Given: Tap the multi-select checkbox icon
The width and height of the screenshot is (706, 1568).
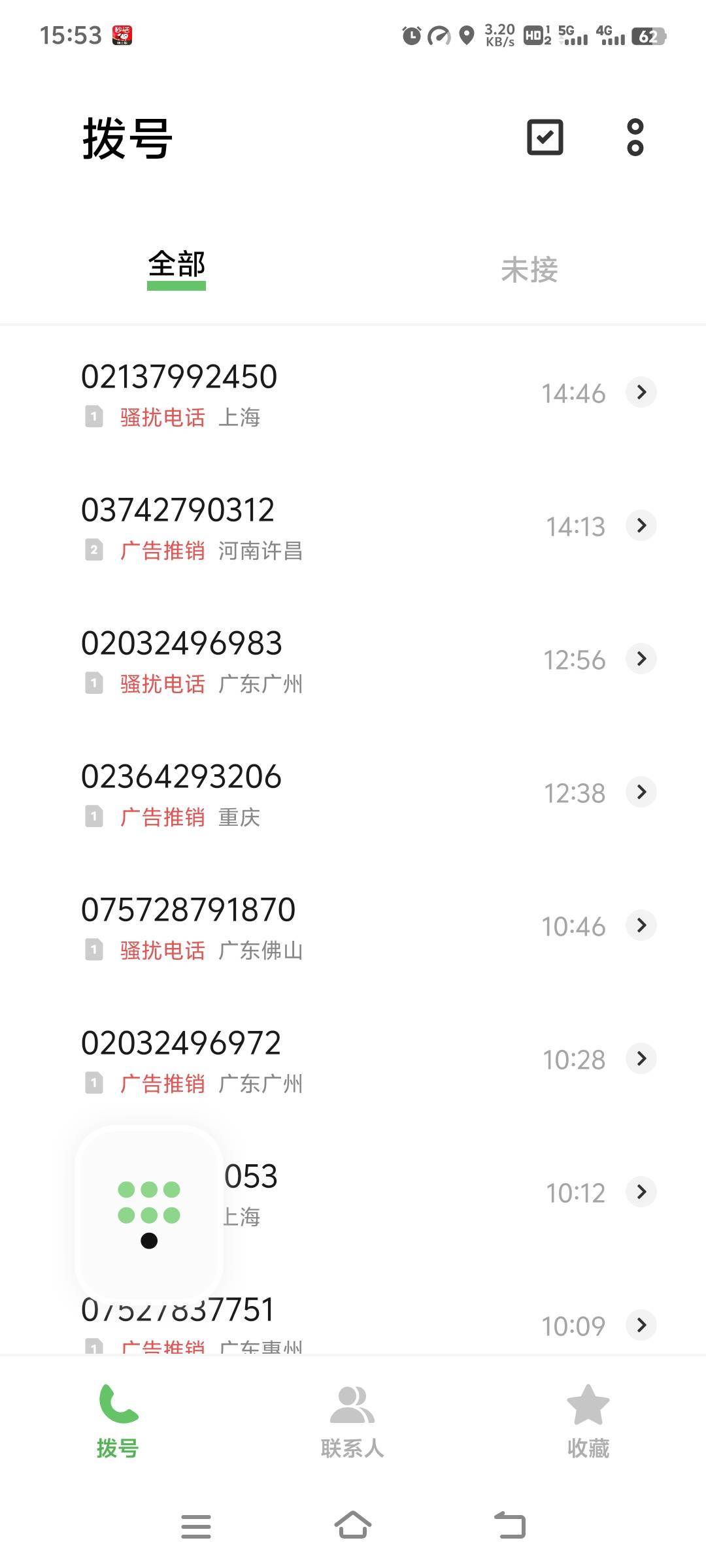Looking at the screenshot, I should pos(545,137).
